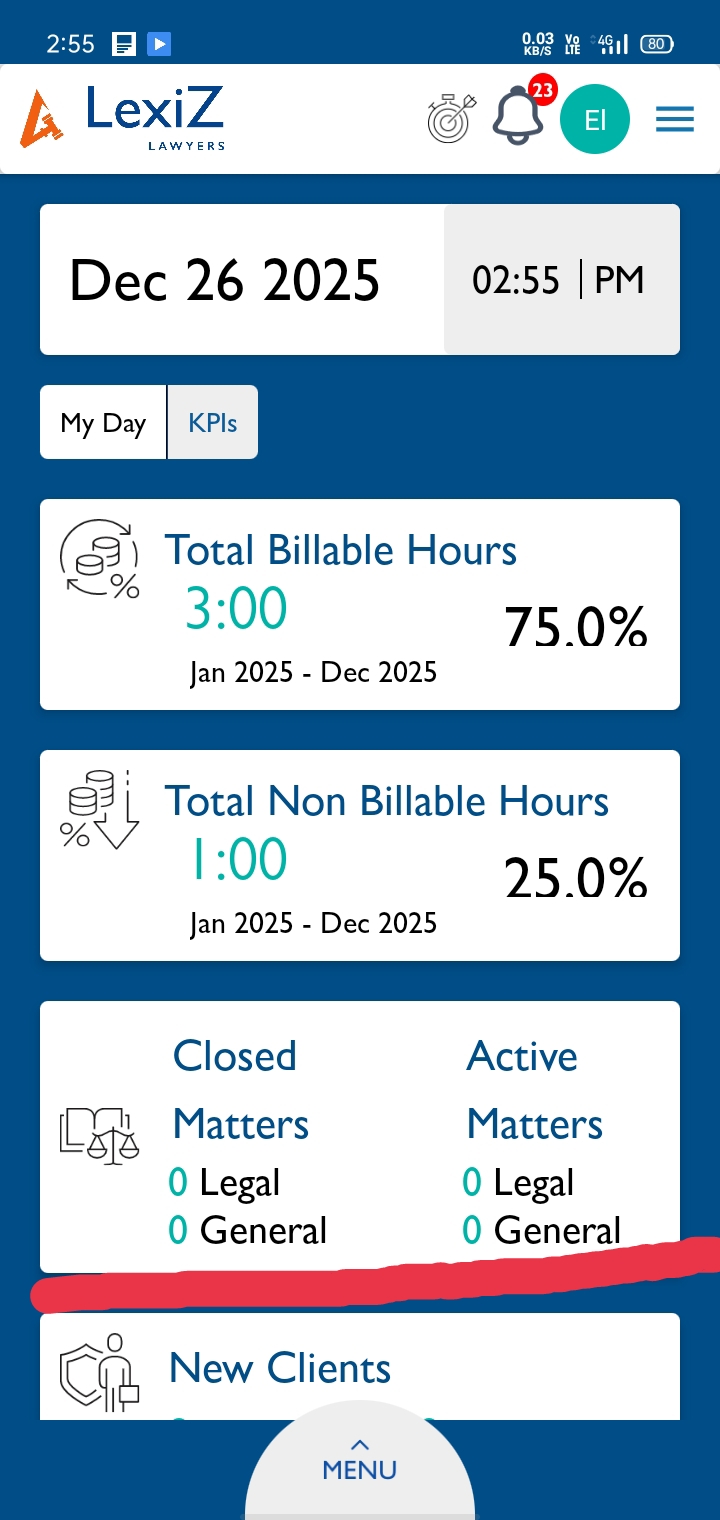
Task: Open the Total Billable Hours card
Action: 360,604
